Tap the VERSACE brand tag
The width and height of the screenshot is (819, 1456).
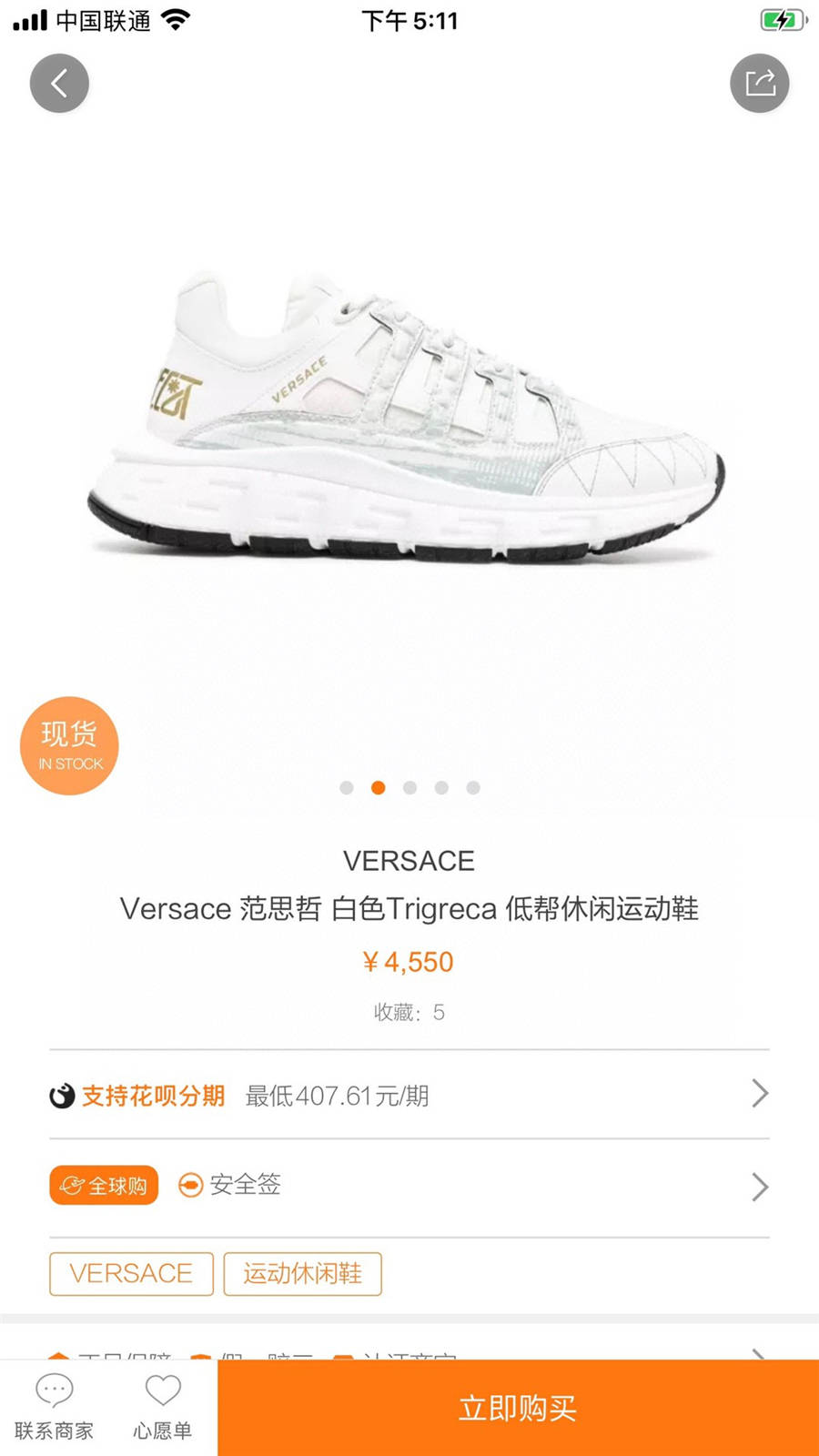(131, 1273)
